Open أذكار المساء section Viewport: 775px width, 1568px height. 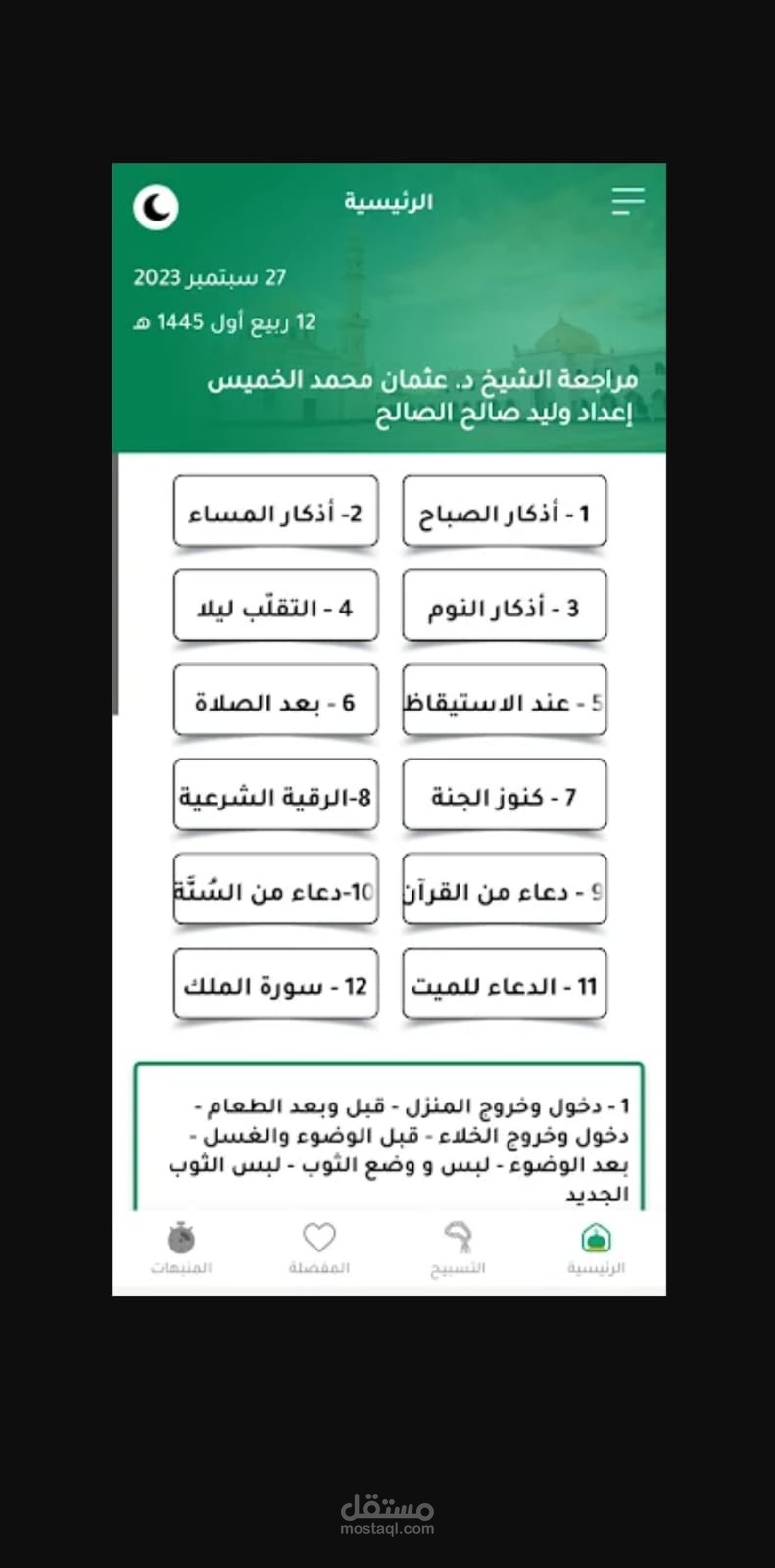click(x=275, y=512)
